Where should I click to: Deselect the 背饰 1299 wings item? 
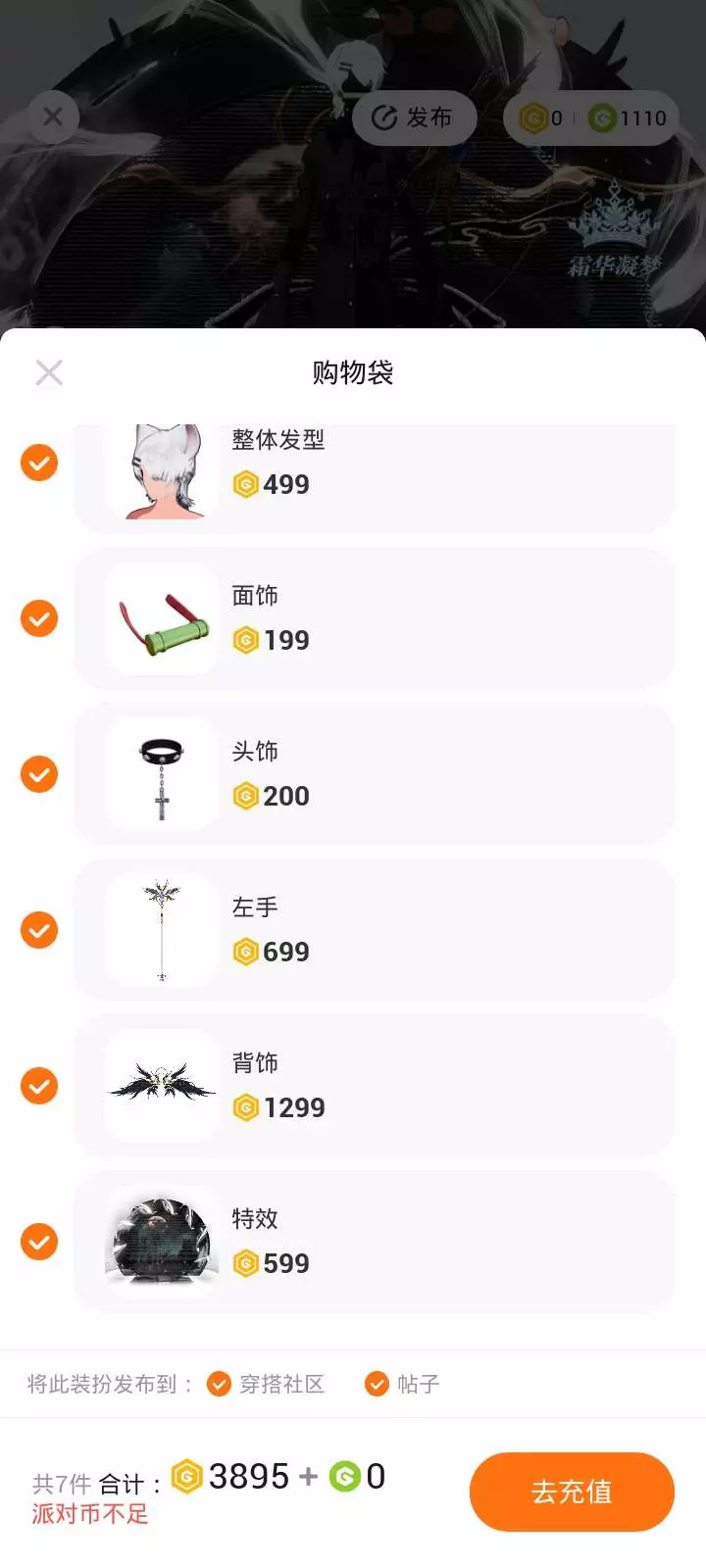click(39, 1086)
